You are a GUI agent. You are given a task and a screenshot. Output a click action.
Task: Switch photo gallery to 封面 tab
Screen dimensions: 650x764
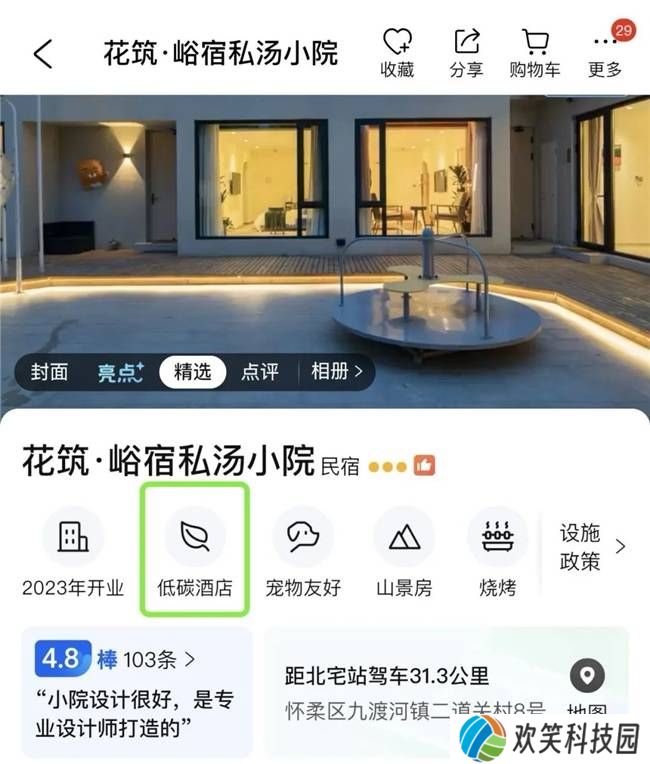tap(50, 371)
